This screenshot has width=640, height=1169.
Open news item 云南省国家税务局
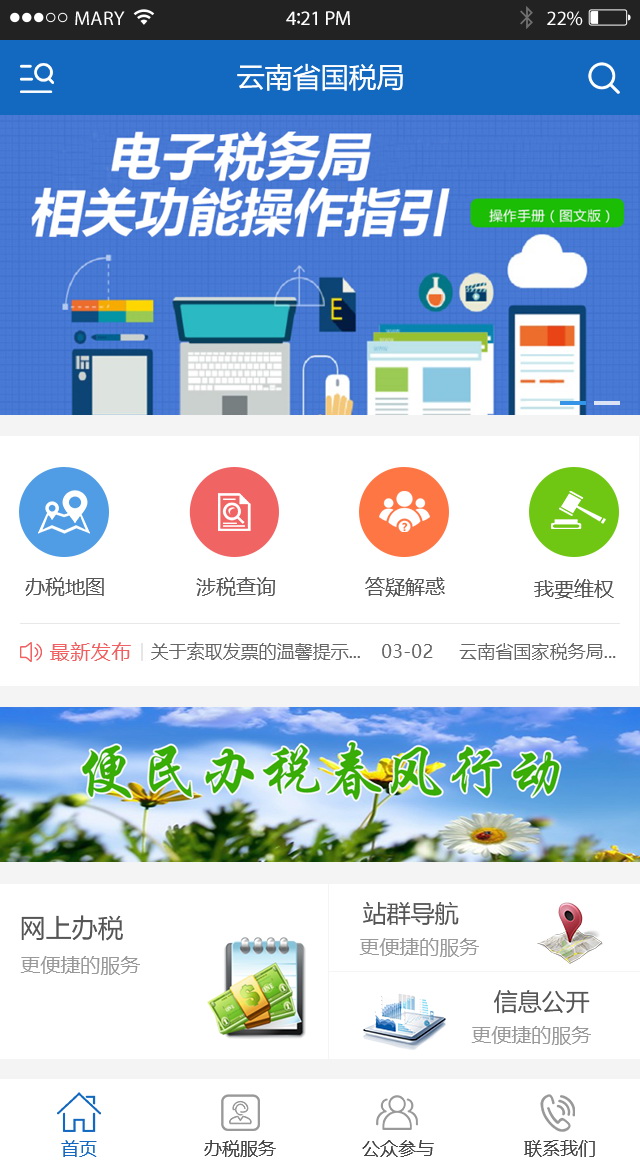538,652
